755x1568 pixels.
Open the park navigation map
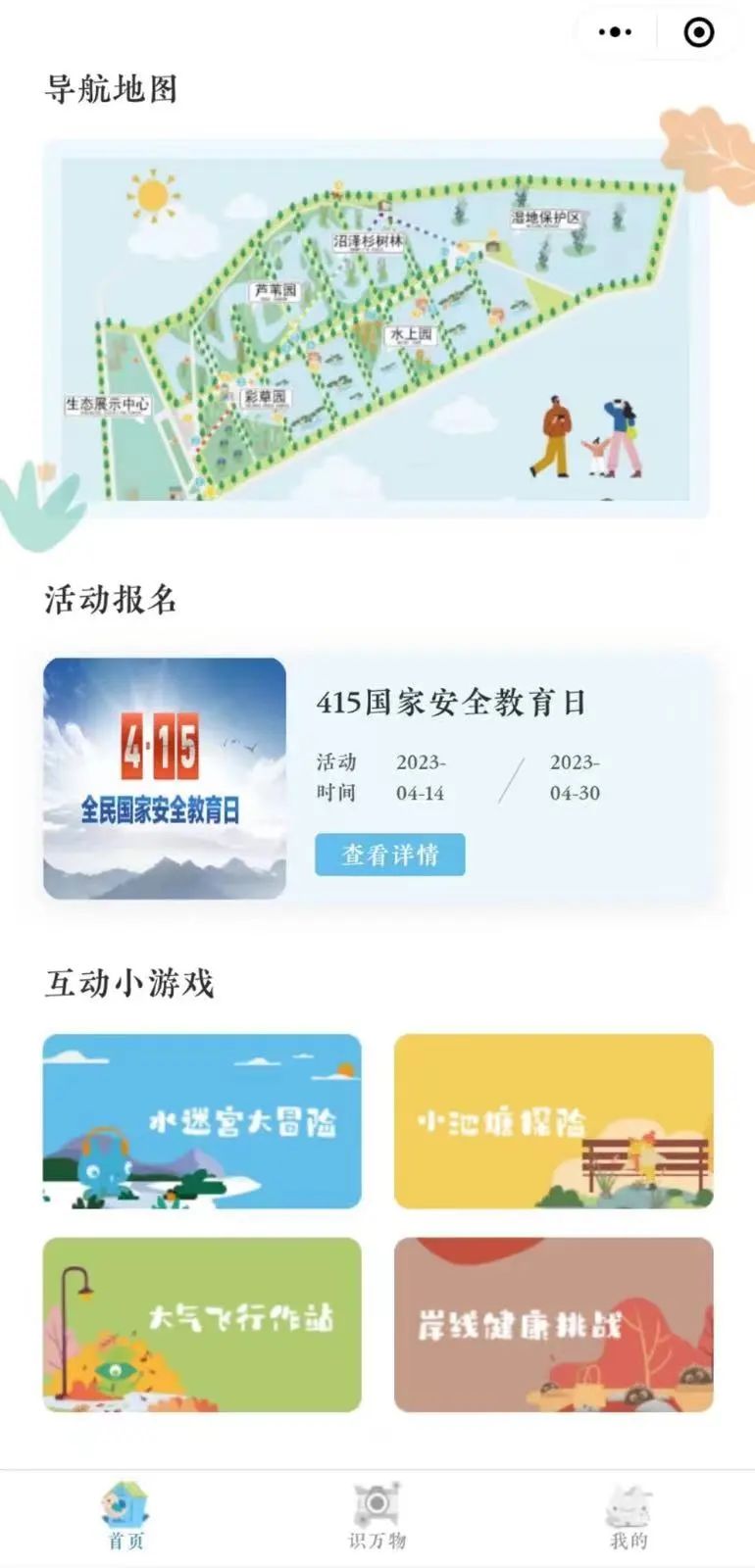pos(376,328)
